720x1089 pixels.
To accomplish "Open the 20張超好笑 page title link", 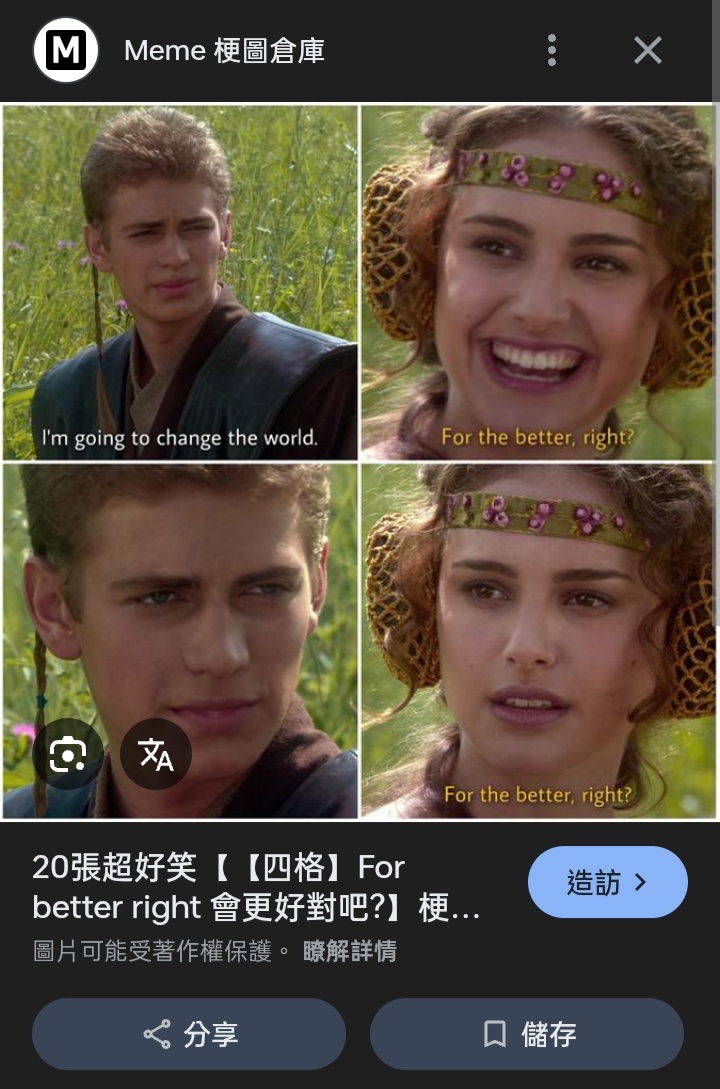I will click(255, 886).
